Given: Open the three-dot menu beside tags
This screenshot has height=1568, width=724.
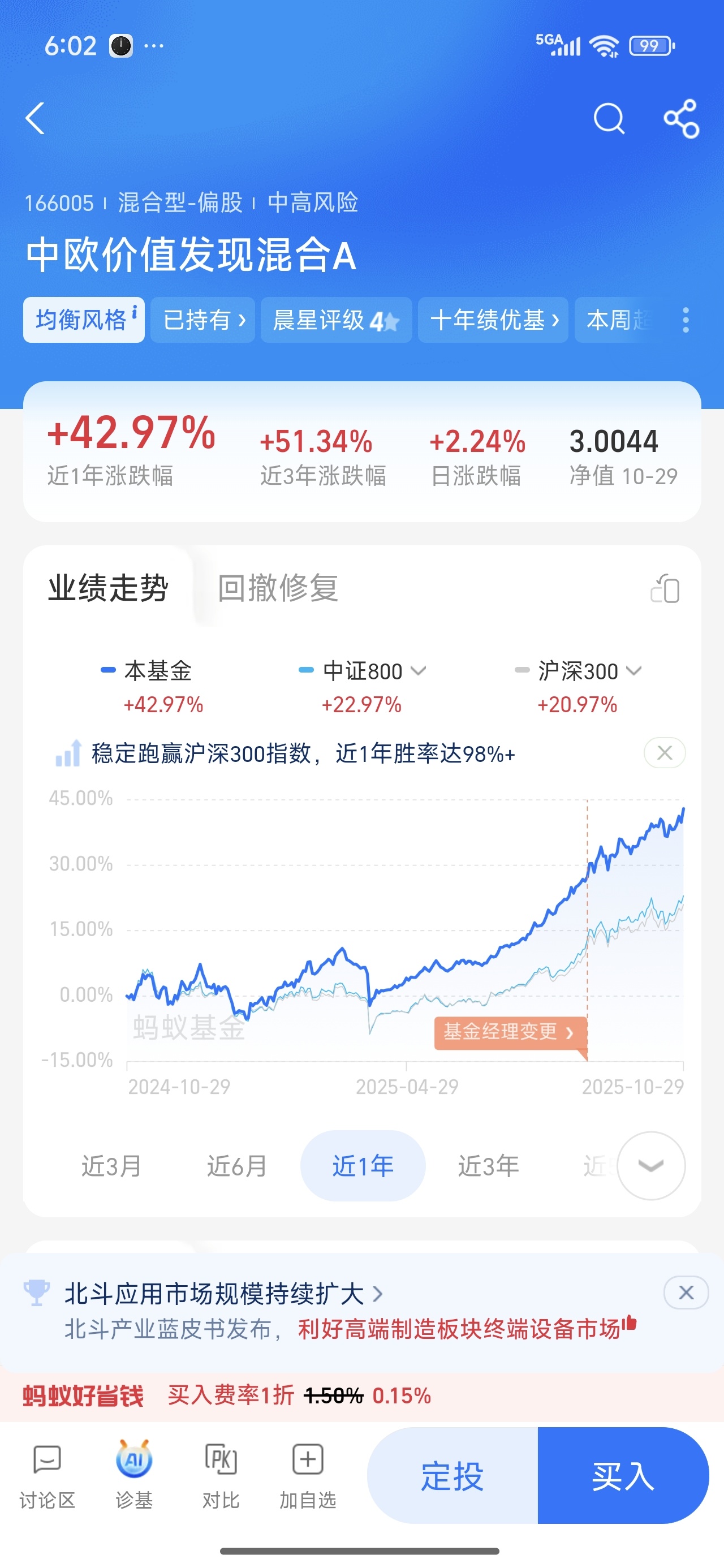Looking at the screenshot, I should (686, 320).
